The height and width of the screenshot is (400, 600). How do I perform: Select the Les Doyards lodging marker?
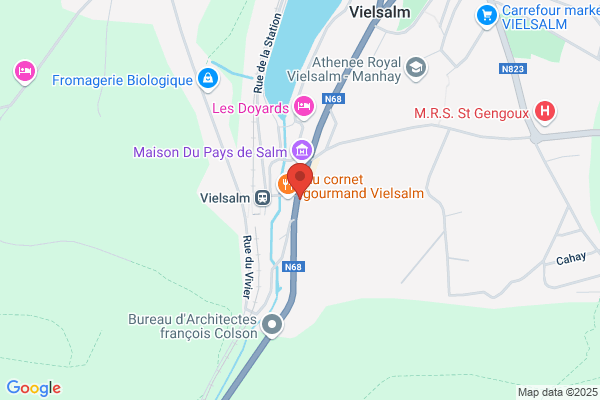(304, 108)
